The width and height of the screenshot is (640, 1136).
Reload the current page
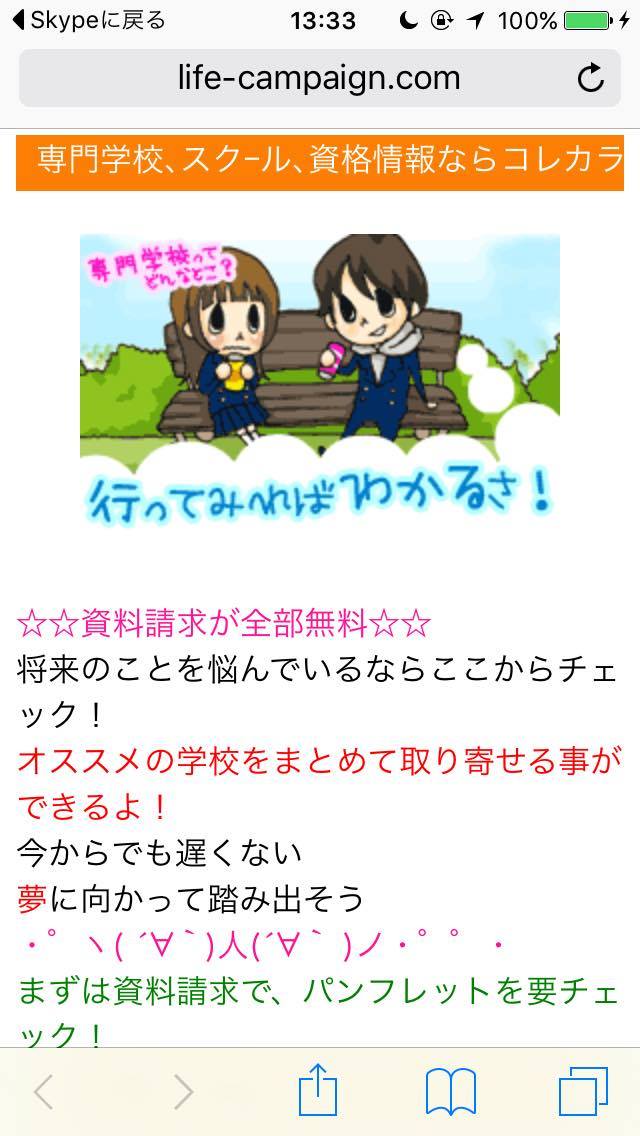tap(591, 78)
